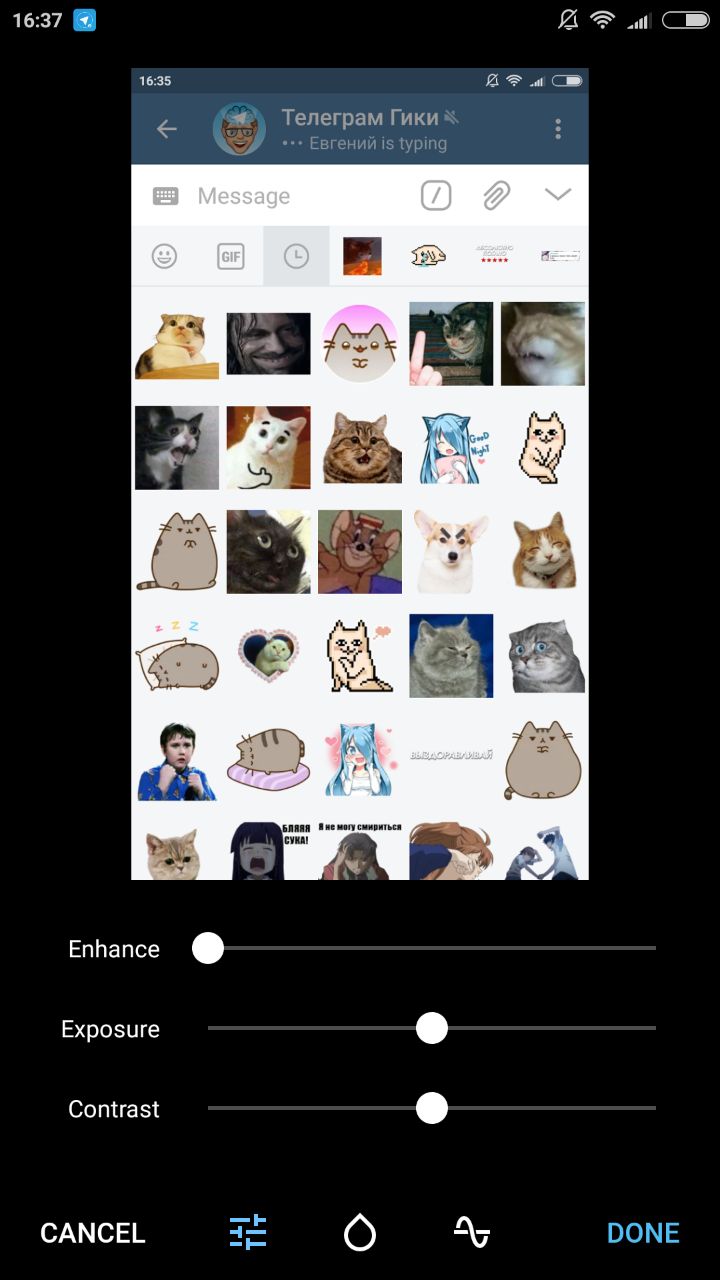Switch to the blur drop tool
Viewport: 720px width, 1280px height.
[x=360, y=1233]
